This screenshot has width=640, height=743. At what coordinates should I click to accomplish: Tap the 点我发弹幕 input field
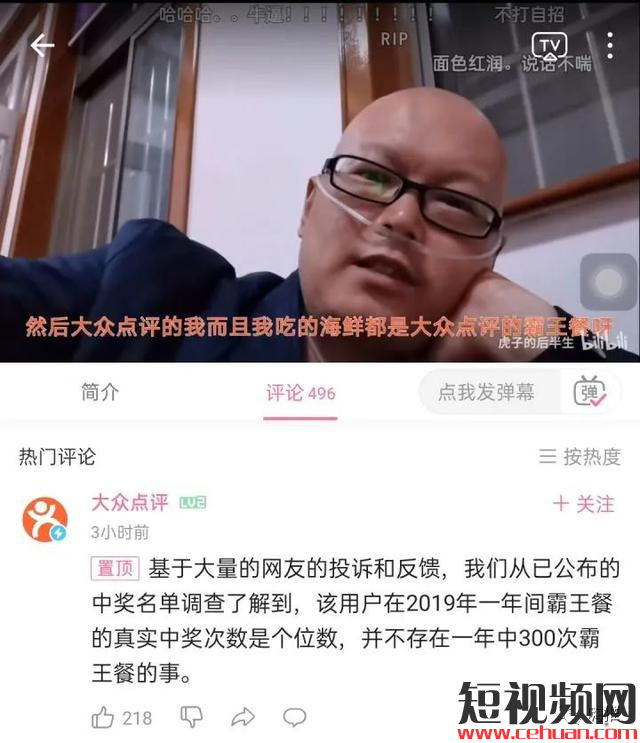point(486,393)
